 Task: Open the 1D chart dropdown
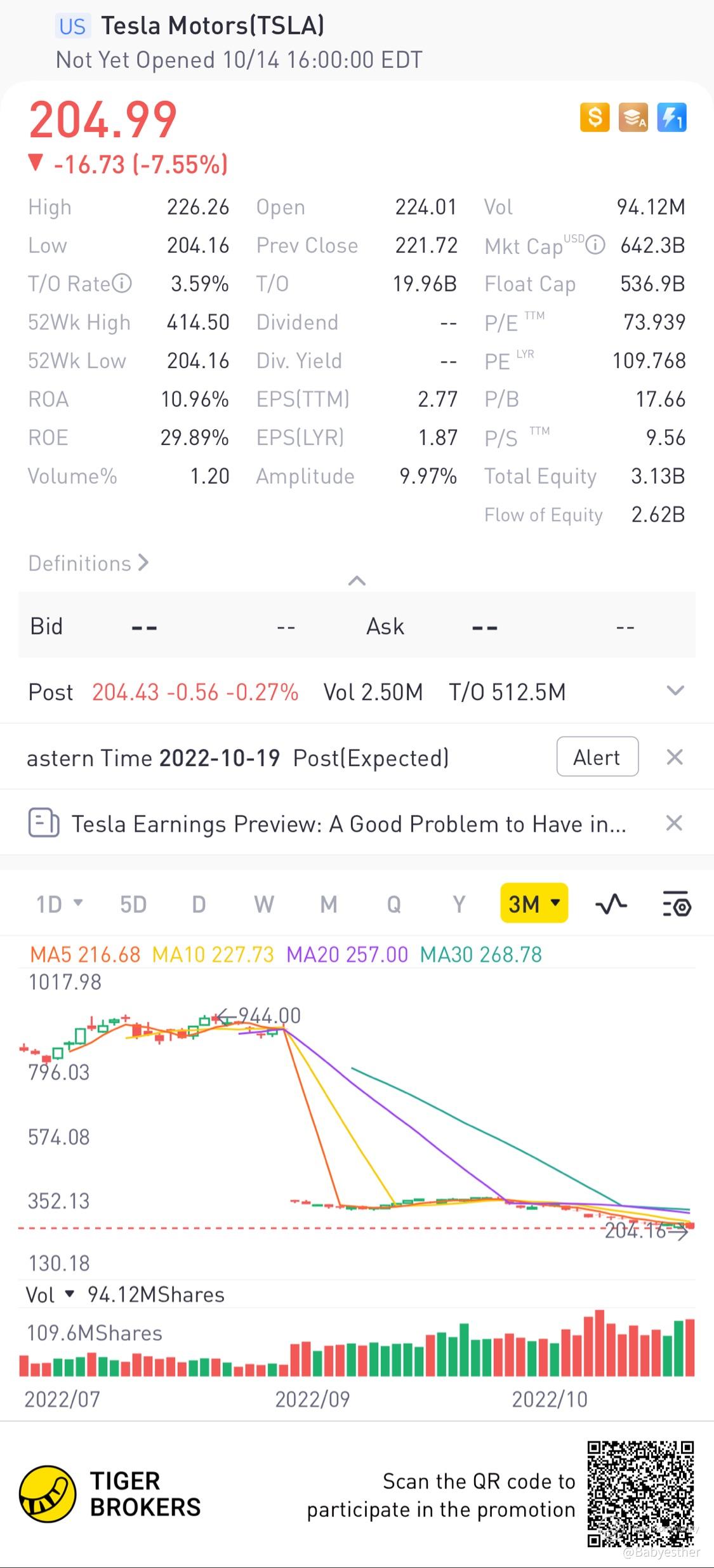59,904
